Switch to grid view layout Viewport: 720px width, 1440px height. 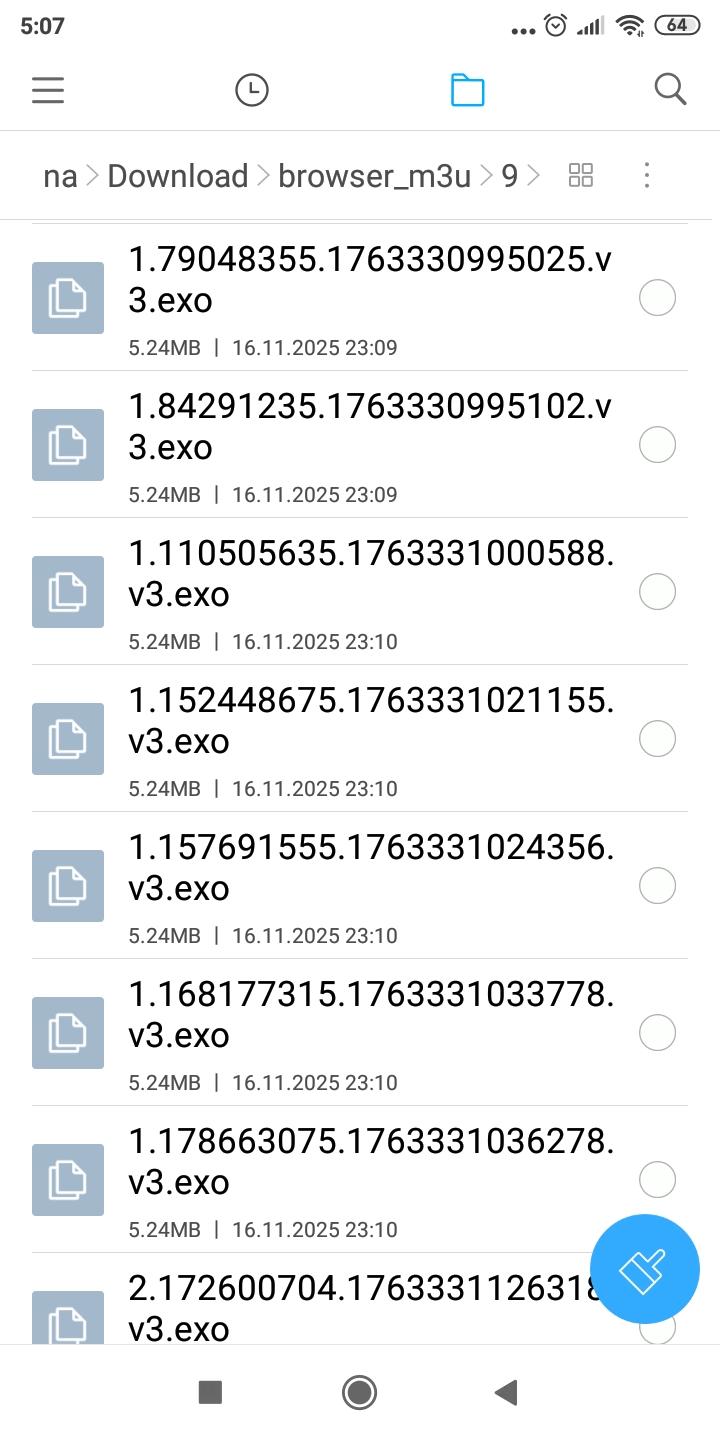click(580, 176)
